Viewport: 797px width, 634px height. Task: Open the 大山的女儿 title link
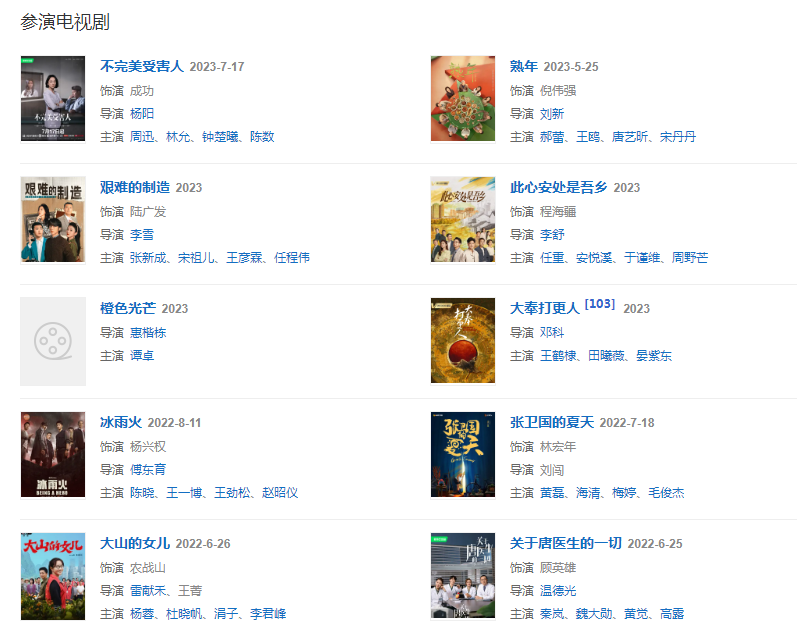[x=135, y=543]
